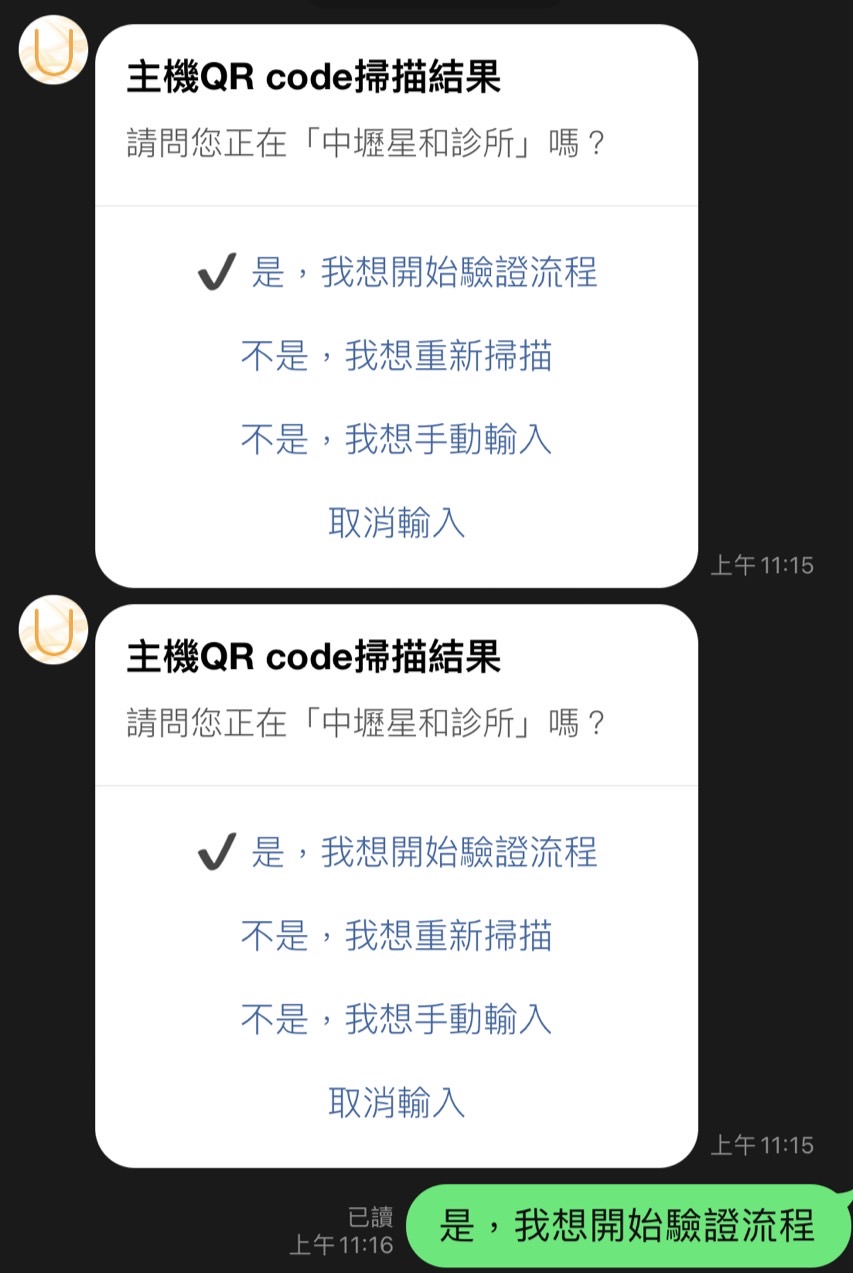This screenshot has height=1273, width=853.
Task: In the latest QR result card, tap 取消輸入
Action: (x=397, y=1102)
